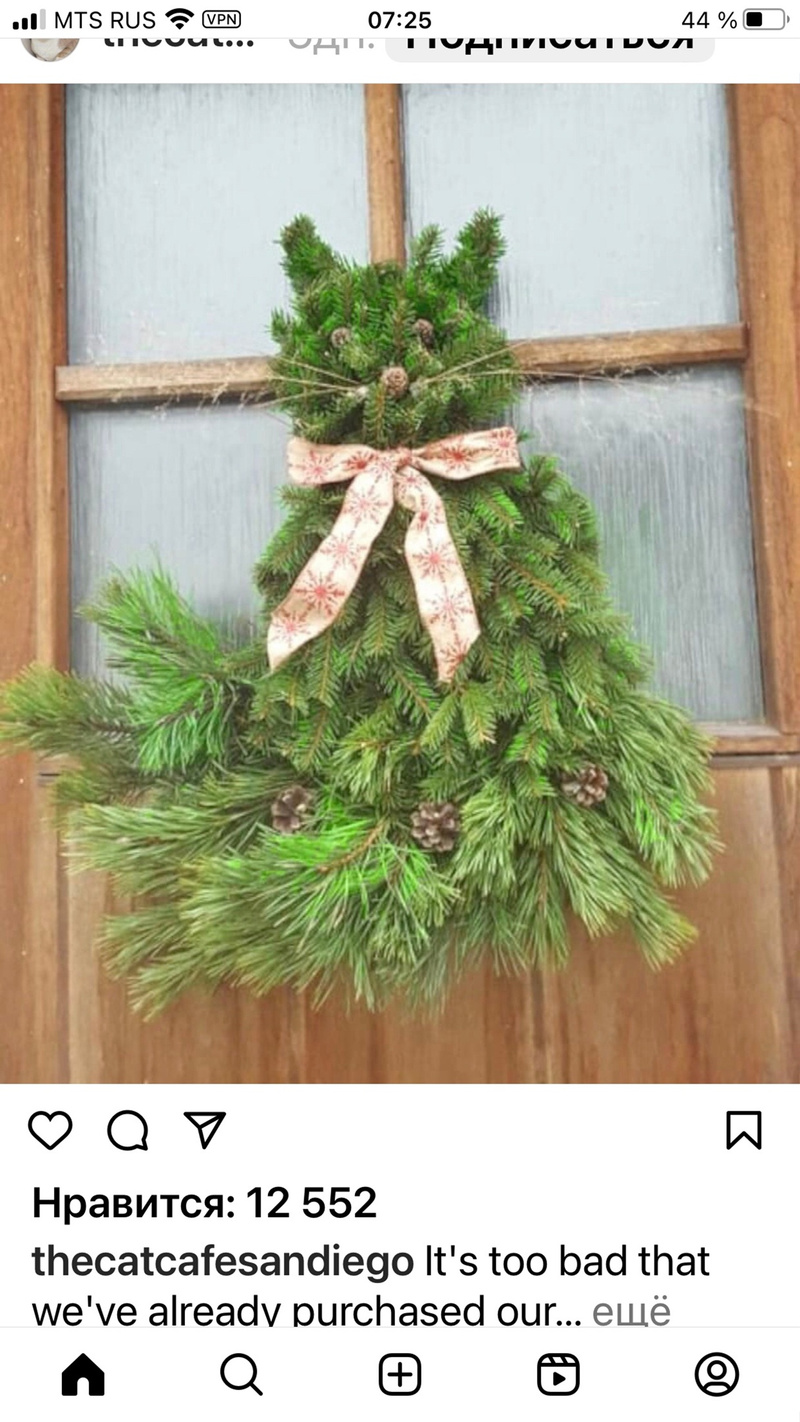
Task: Switch to the Search tab
Action: click(x=241, y=1374)
